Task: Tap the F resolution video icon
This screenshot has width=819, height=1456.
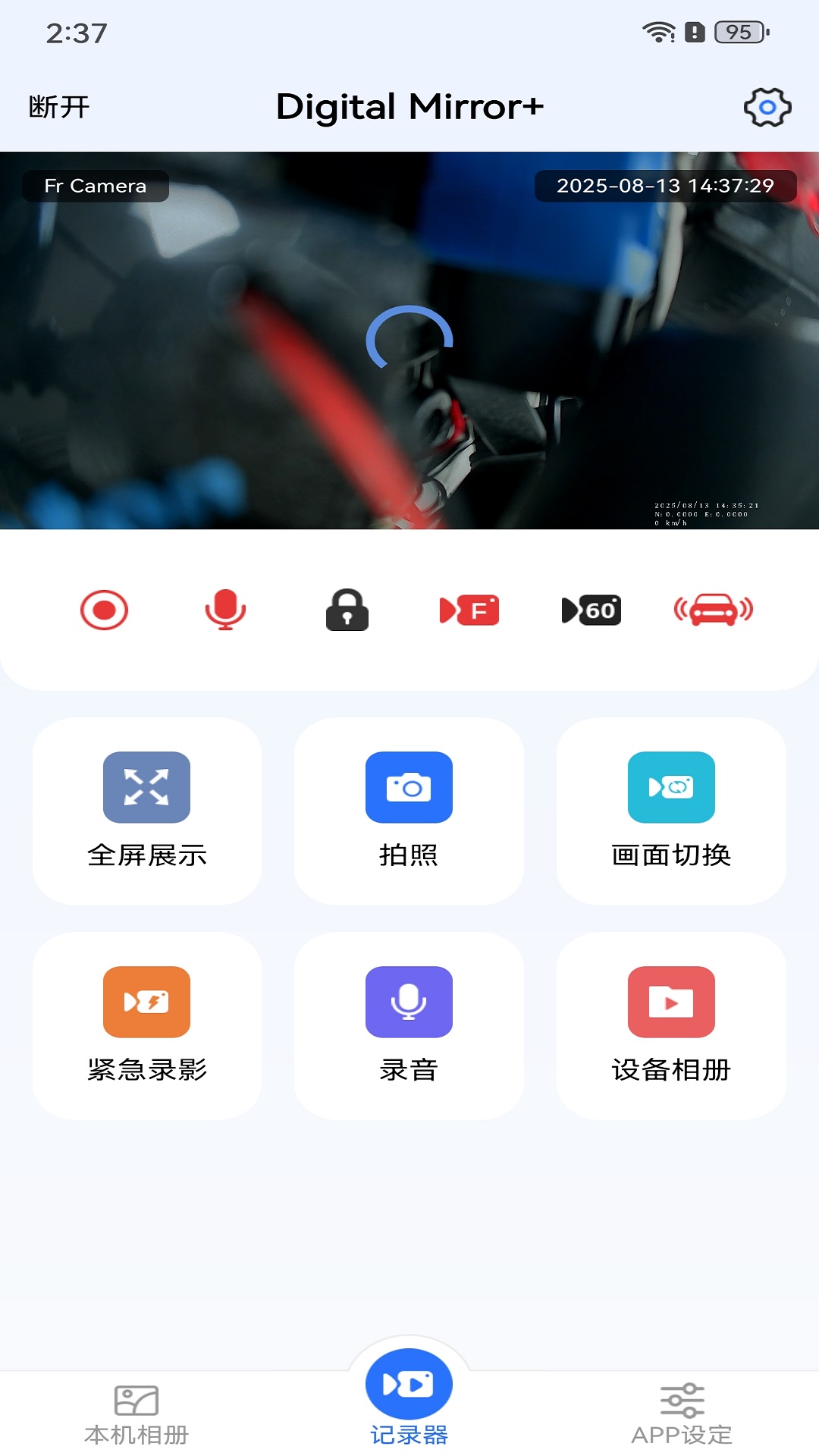Action: pos(469,610)
